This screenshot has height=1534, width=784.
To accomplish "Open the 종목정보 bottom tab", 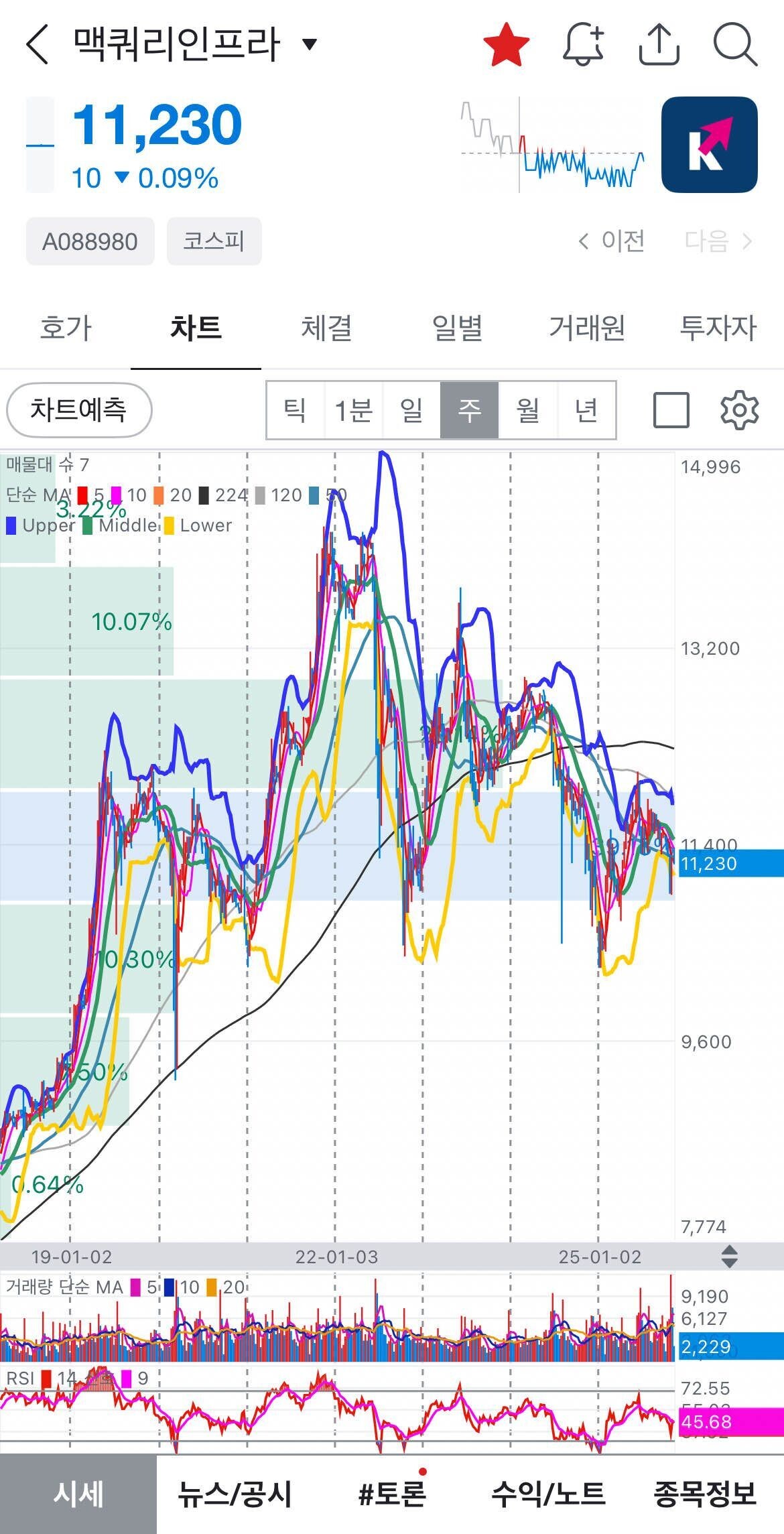I will [x=705, y=1494].
